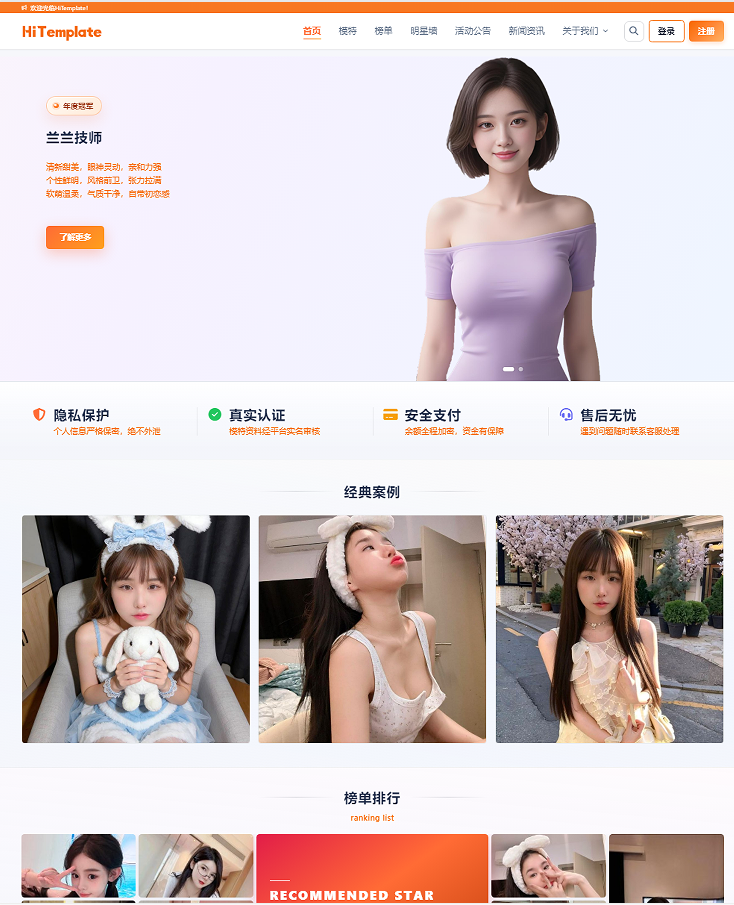734x905 pixels.
Task: Open the HiTemplate logo home link
Action: click(x=62, y=32)
